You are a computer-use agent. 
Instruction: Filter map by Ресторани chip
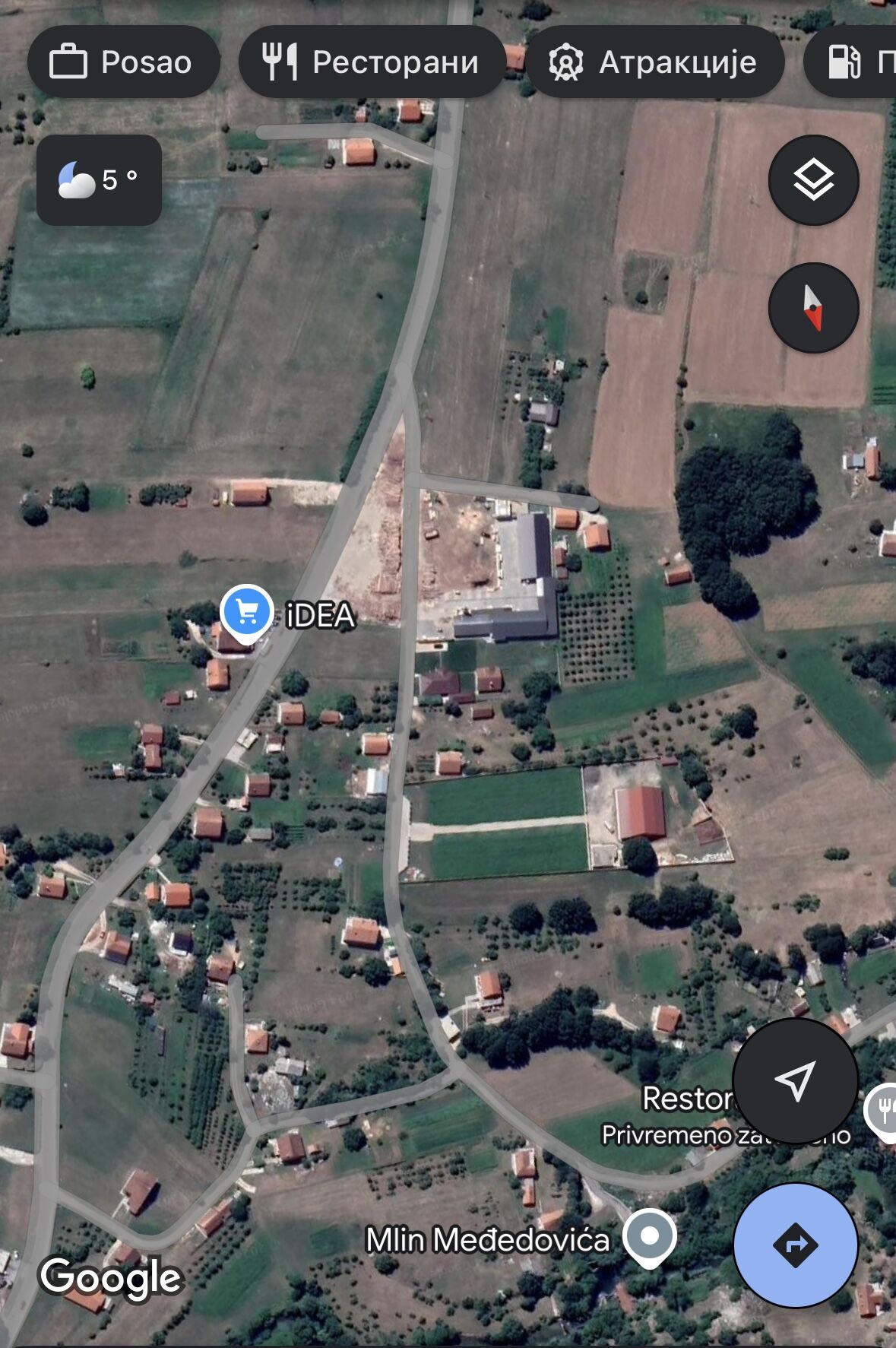point(372,62)
